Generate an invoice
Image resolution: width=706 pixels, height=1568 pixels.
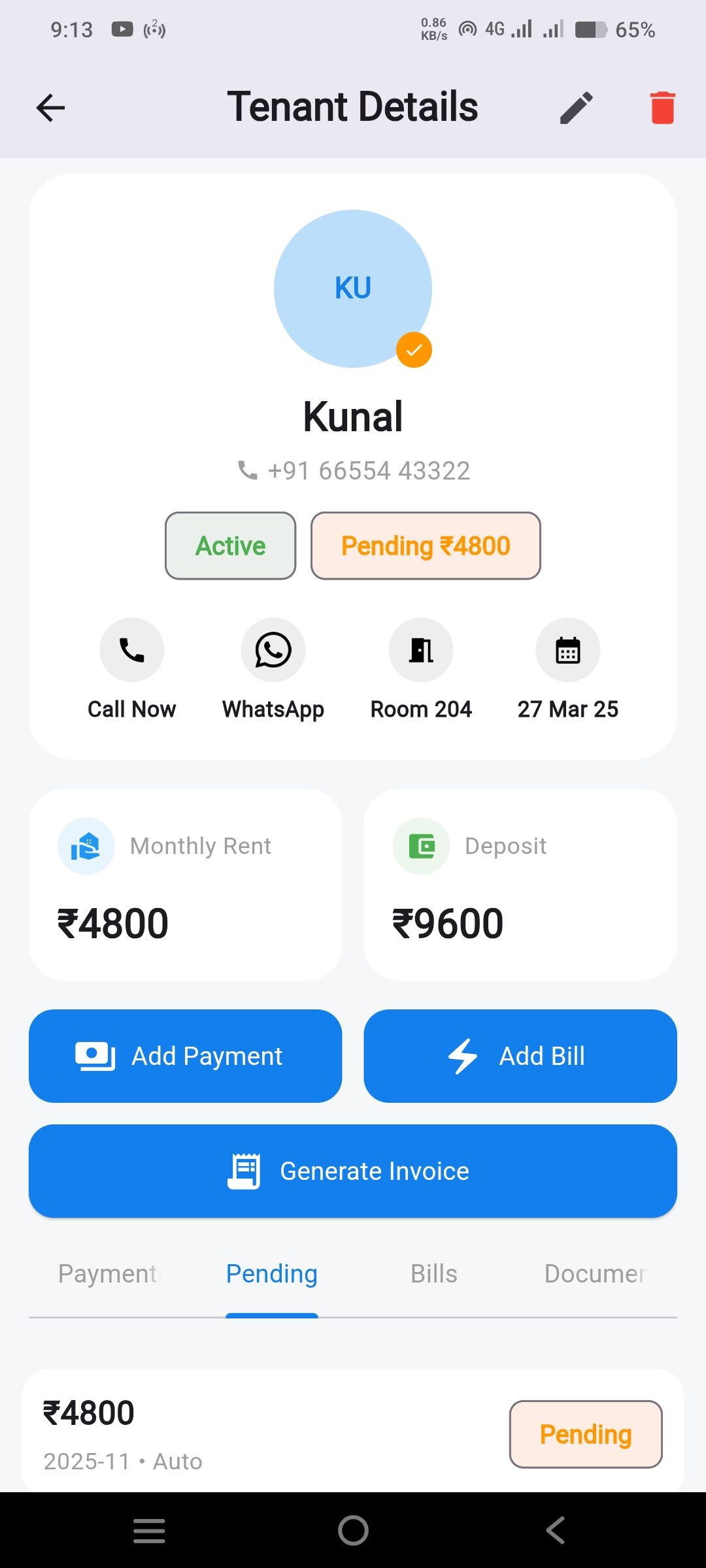[353, 1171]
